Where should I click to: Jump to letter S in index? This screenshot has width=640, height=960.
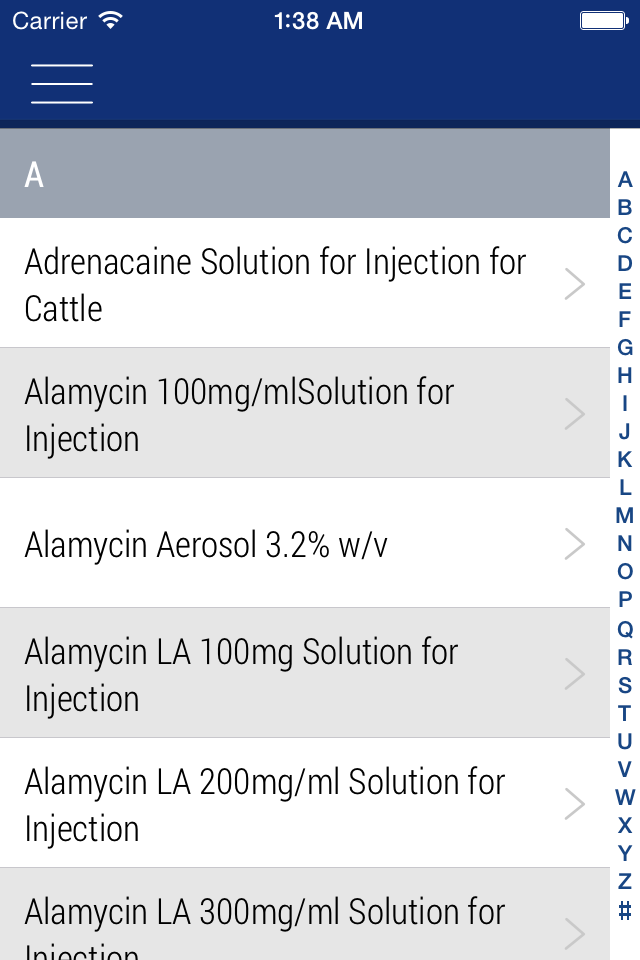tap(625, 685)
